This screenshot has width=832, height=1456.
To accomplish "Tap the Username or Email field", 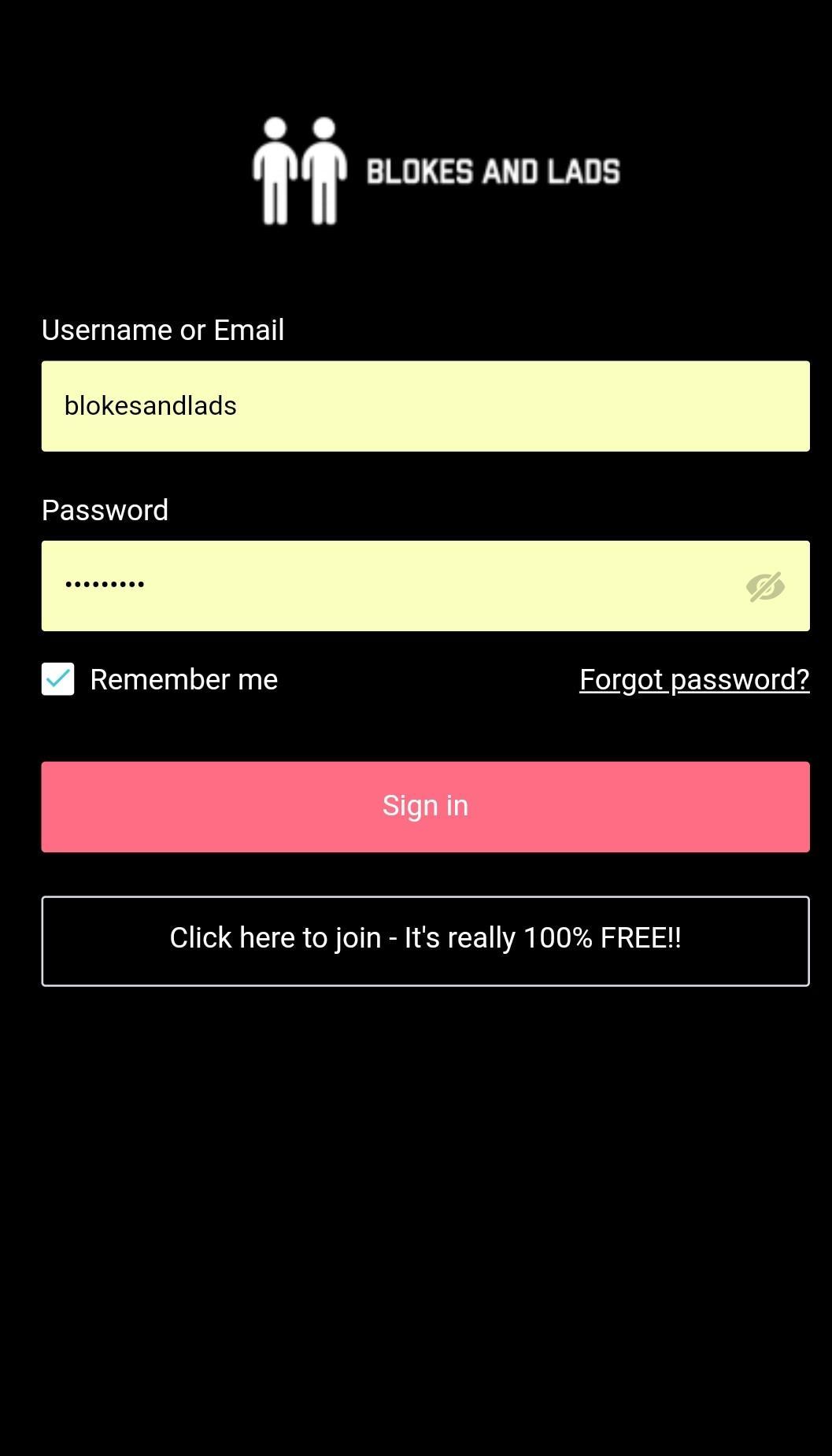I will point(425,406).
